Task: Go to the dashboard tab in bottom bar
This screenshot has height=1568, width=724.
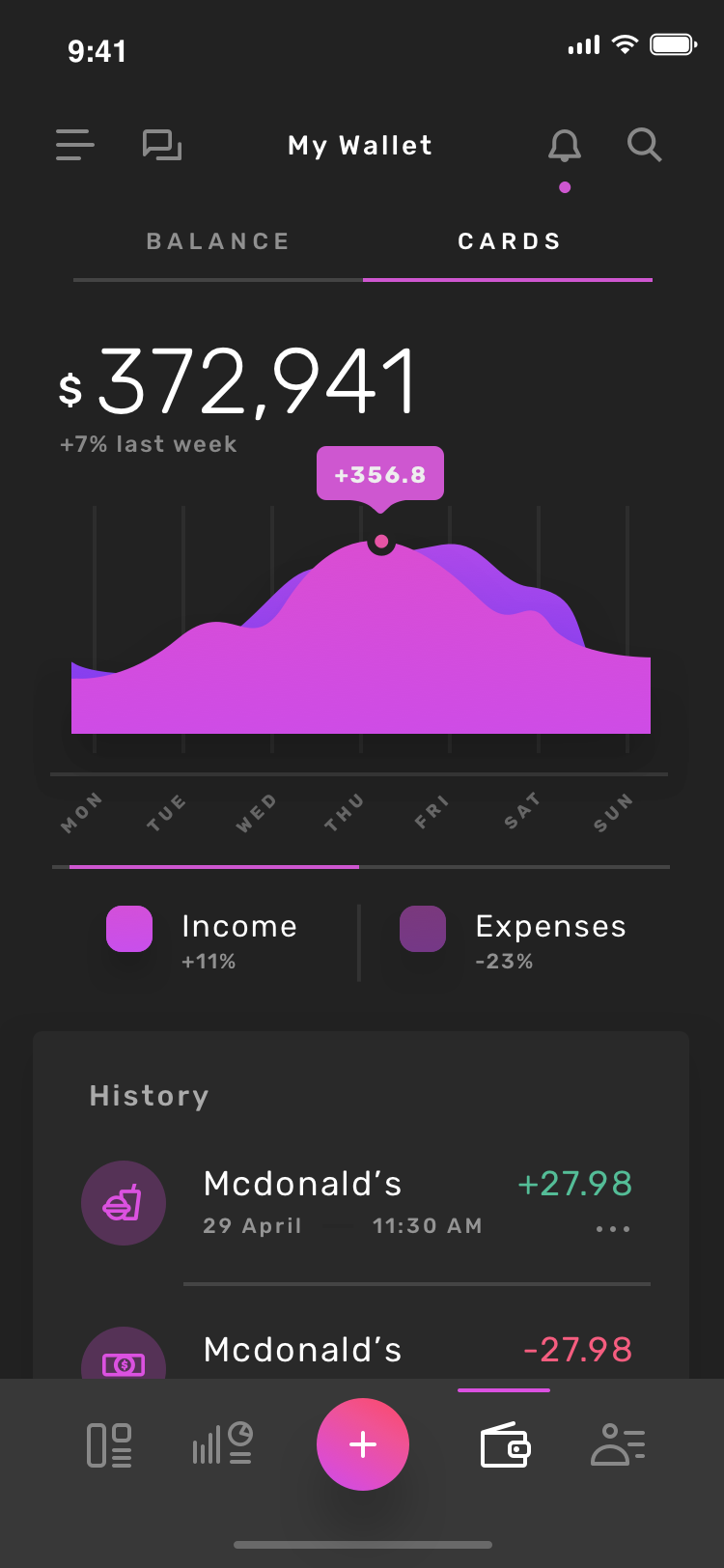Action: pyautogui.click(x=109, y=1445)
